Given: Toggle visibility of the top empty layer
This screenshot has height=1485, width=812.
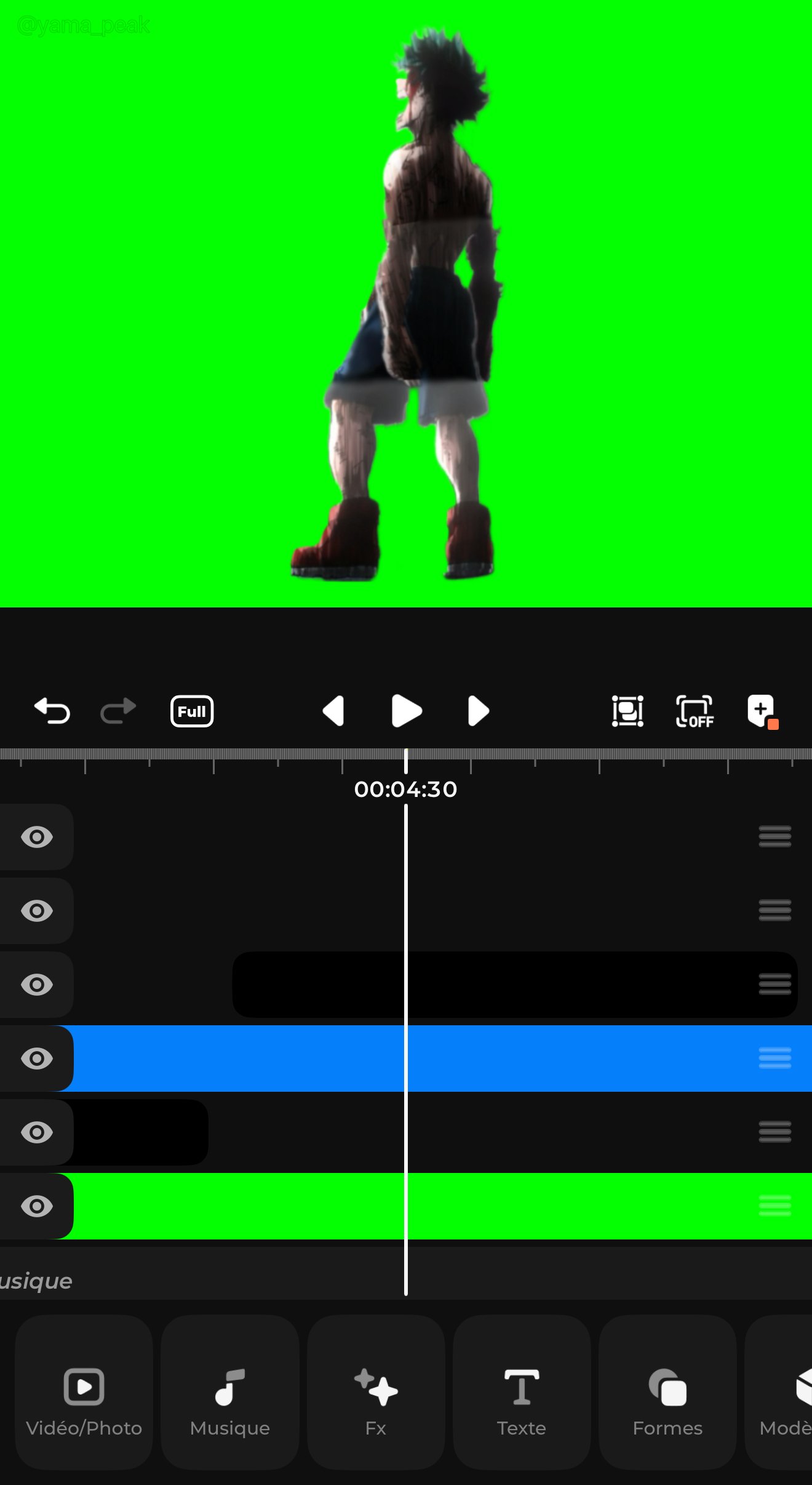Looking at the screenshot, I should coord(37,837).
